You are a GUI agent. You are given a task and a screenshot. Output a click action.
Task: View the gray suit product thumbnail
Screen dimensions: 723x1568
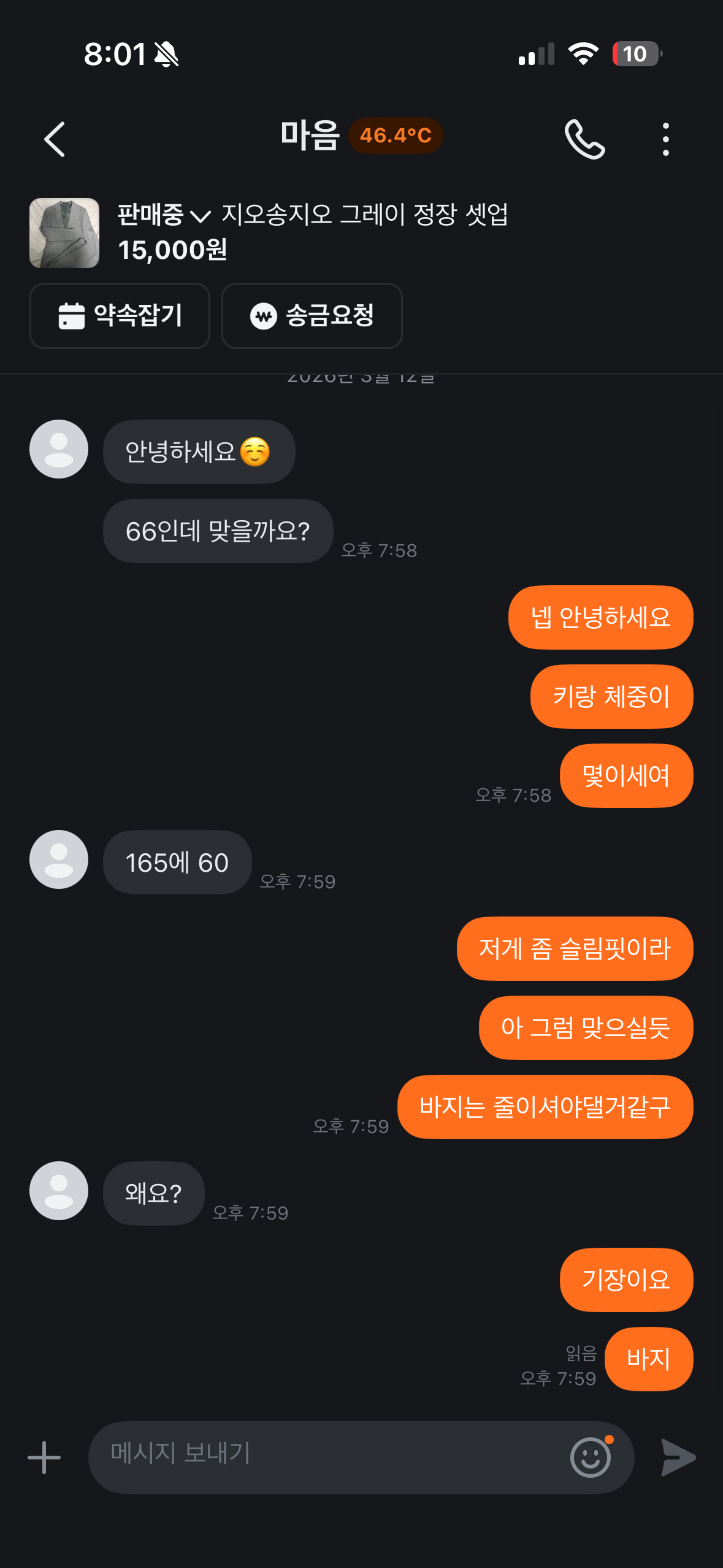(64, 233)
